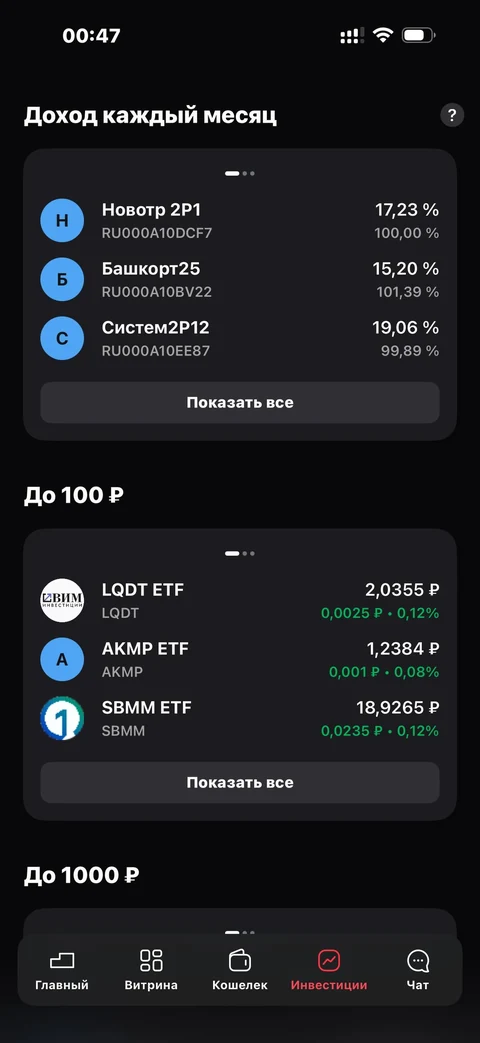The height and width of the screenshot is (1043, 480).
Task: Show all assets under 100 ₽
Action: [x=240, y=782]
